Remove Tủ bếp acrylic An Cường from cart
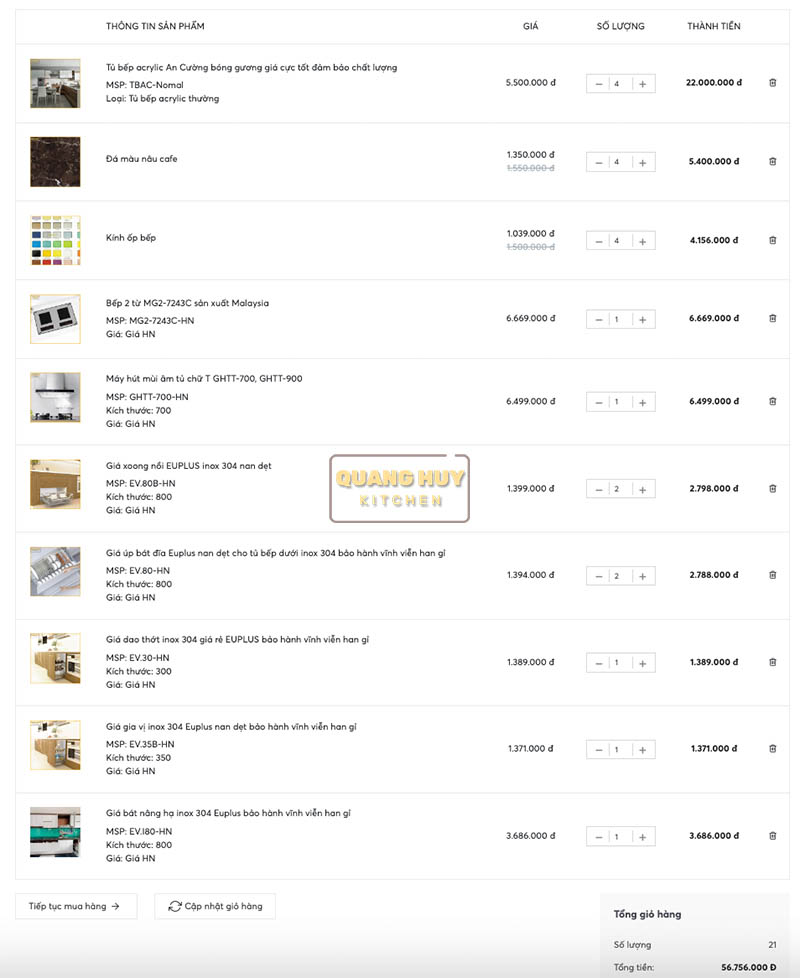Screen dimensions: 800x978 772,83
